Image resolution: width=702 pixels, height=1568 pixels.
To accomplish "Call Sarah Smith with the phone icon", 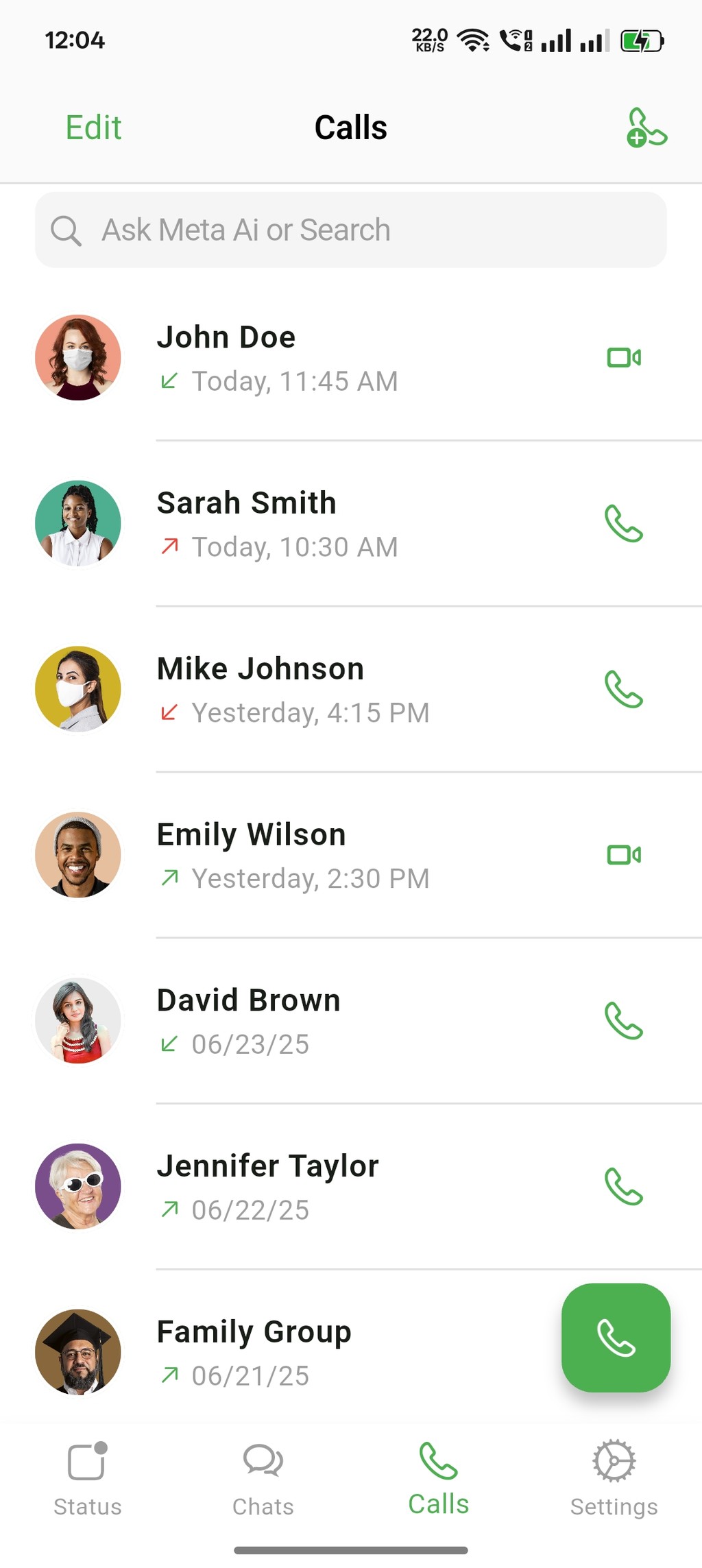I will point(624,523).
